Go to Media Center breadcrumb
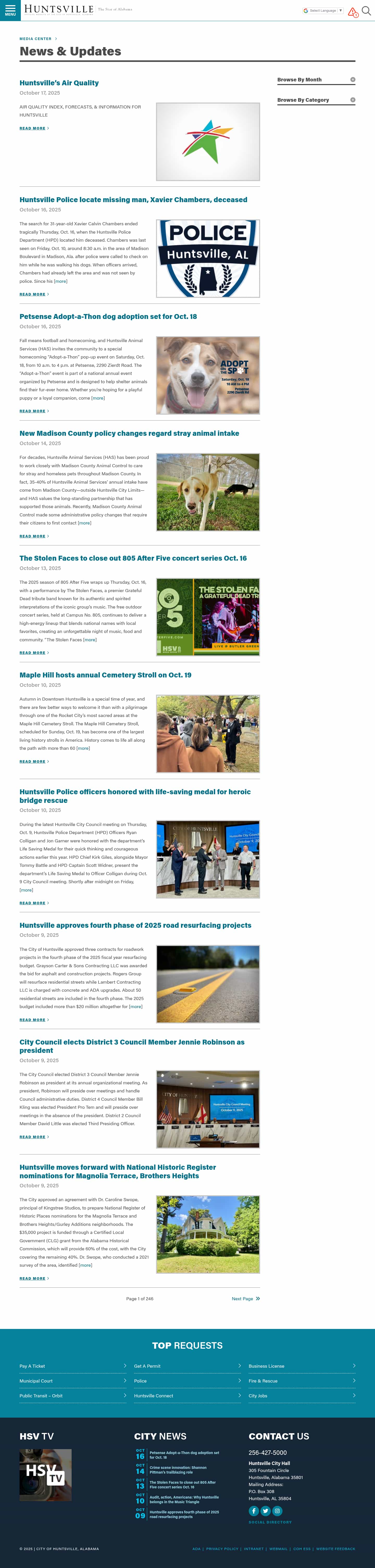 coord(35,38)
